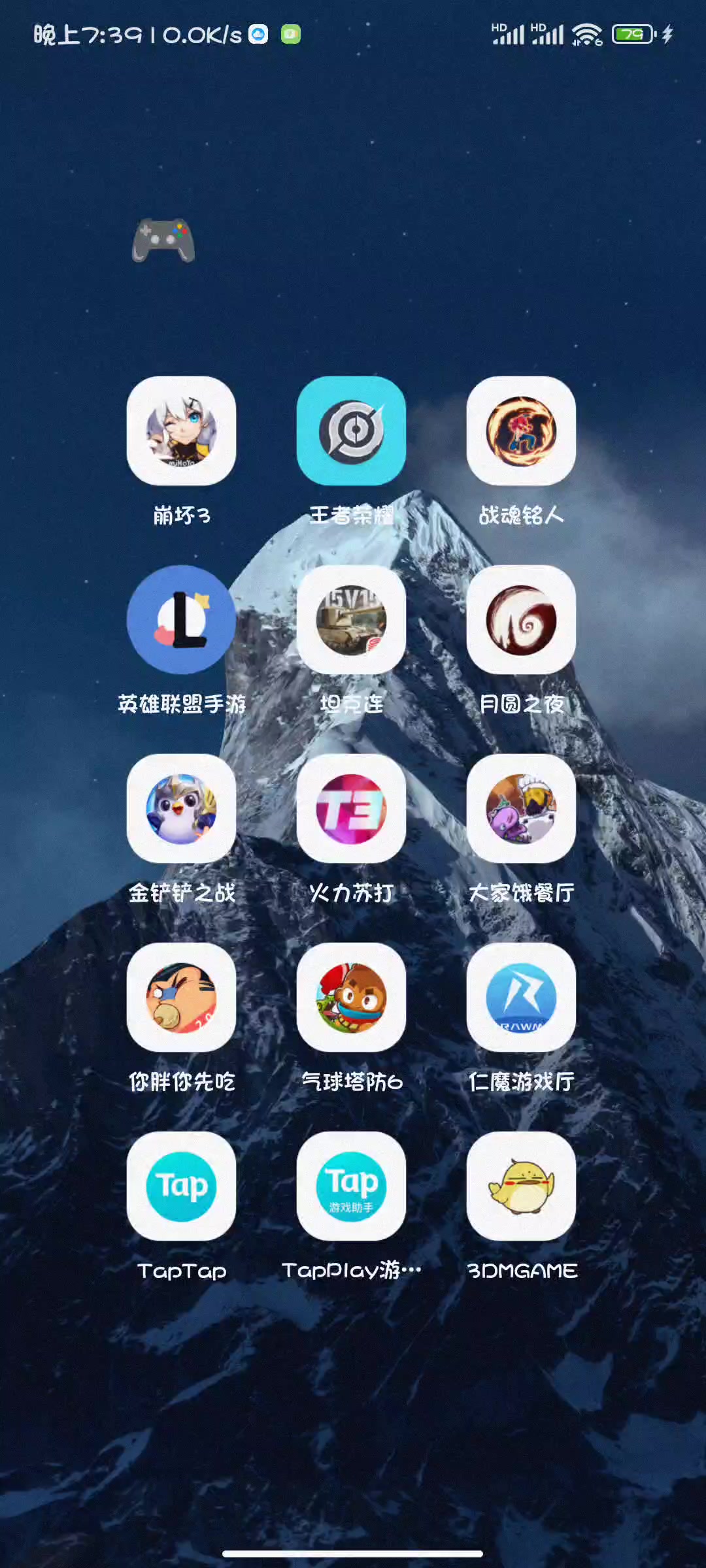The height and width of the screenshot is (1568, 706).
Task: Open 大家饿餐厅
Action: (x=521, y=809)
